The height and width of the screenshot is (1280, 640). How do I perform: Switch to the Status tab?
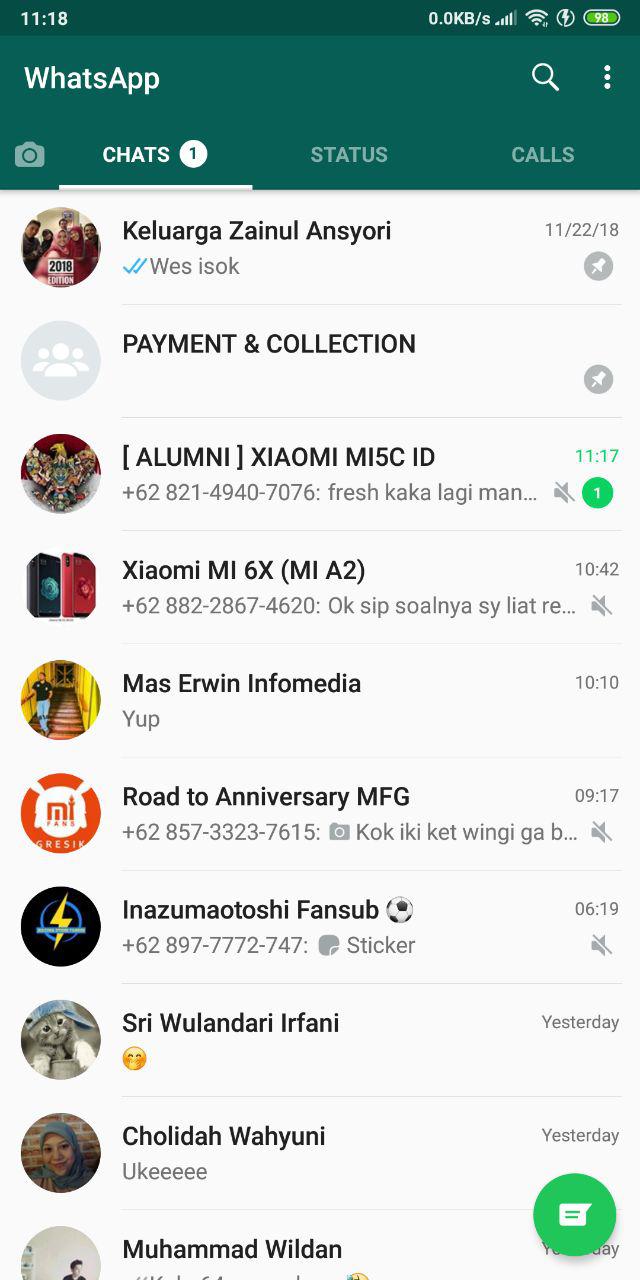tap(348, 155)
